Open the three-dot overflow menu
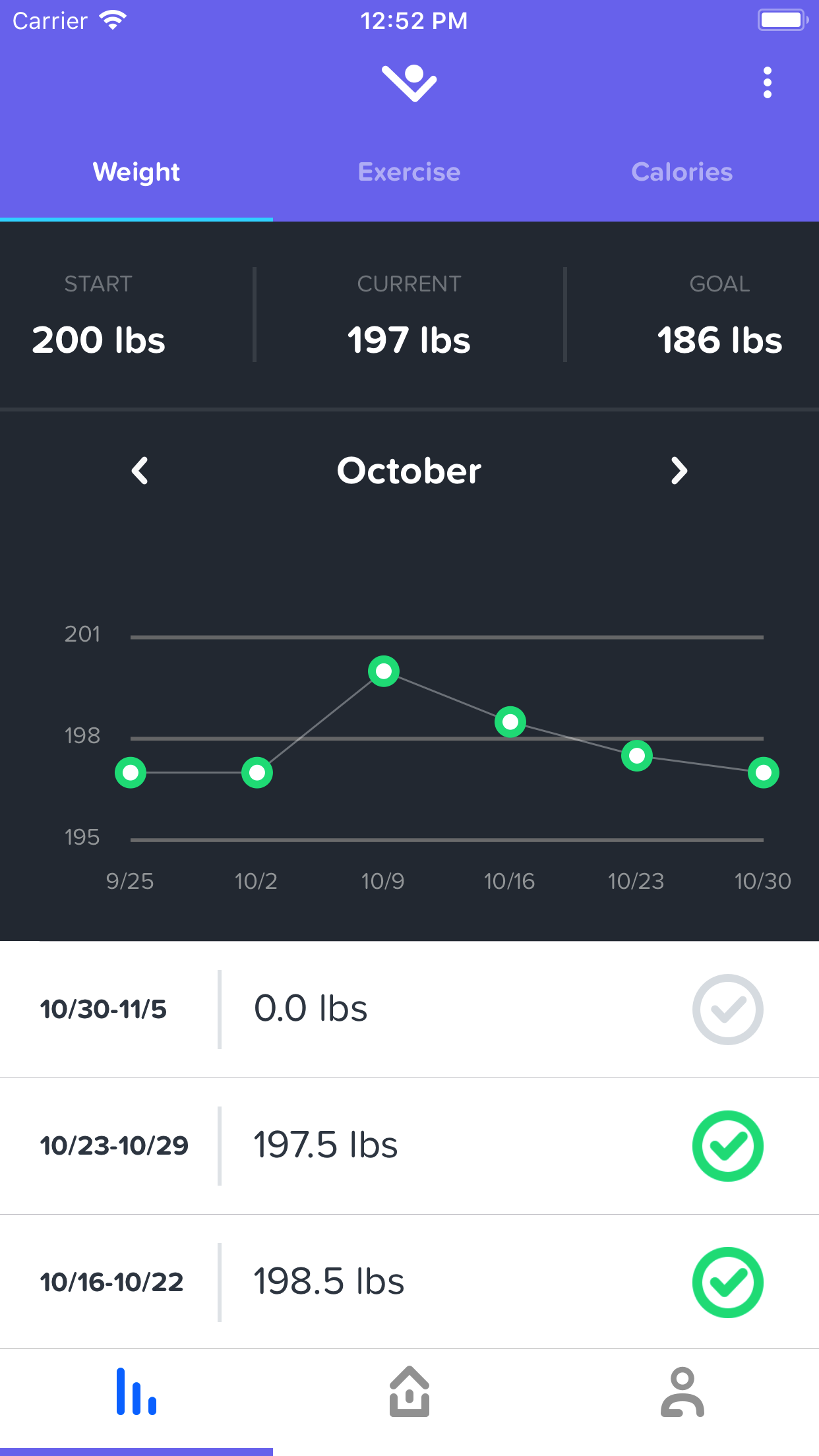The width and height of the screenshot is (819, 1456). click(767, 82)
